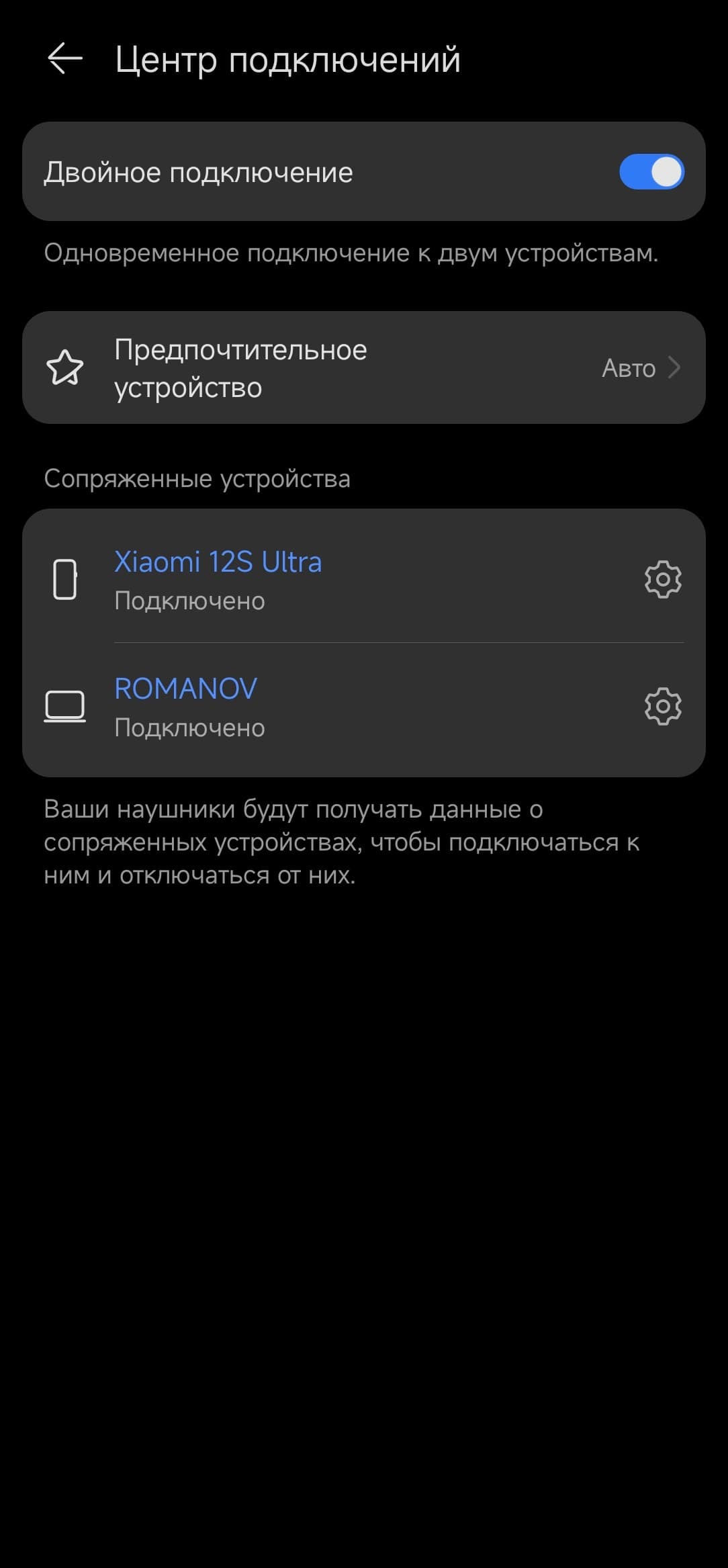Image resolution: width=728 pixels, height=1568 pixels.
Task: Open Предпочтительное устройство setting
Action: [363, 368]
